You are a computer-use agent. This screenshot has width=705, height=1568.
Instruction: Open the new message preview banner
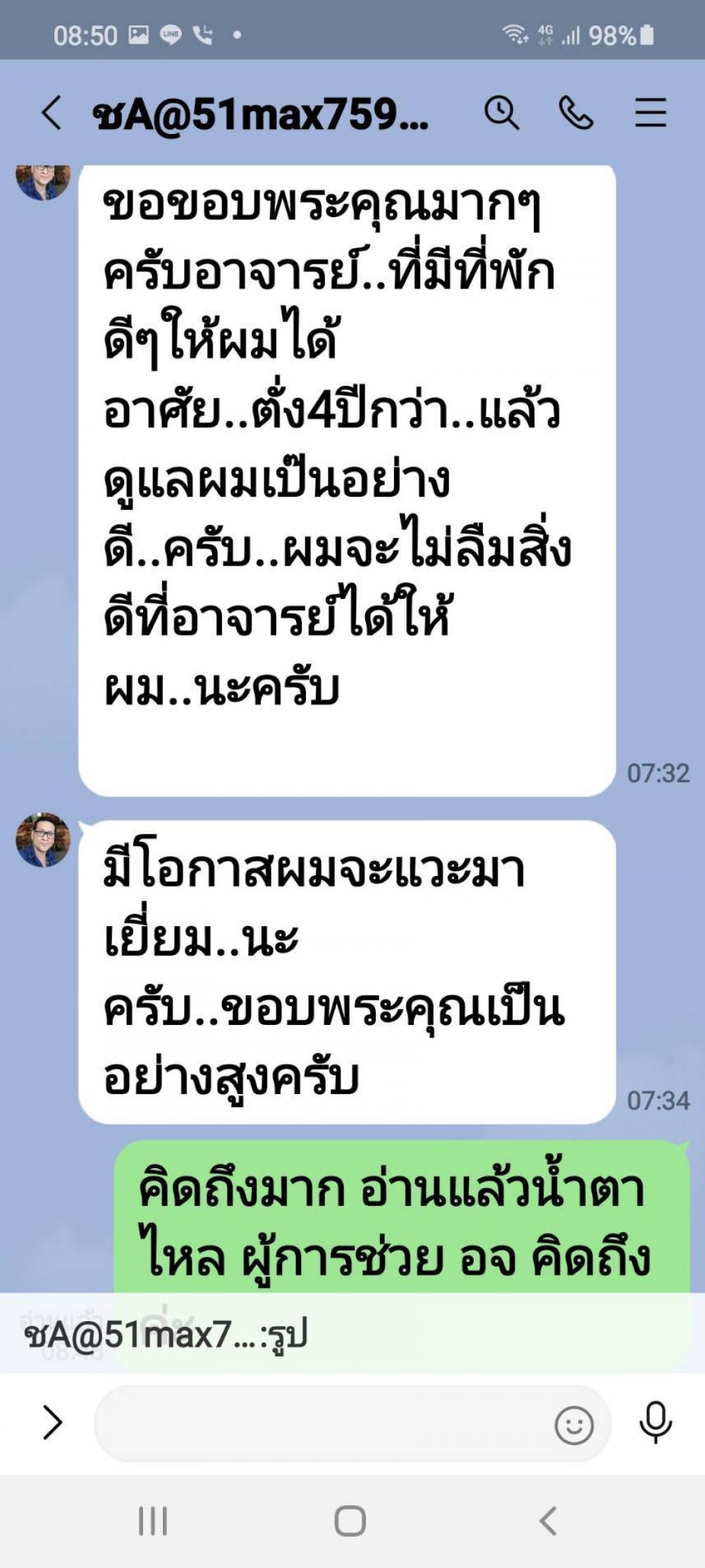tap(352, 1333)
